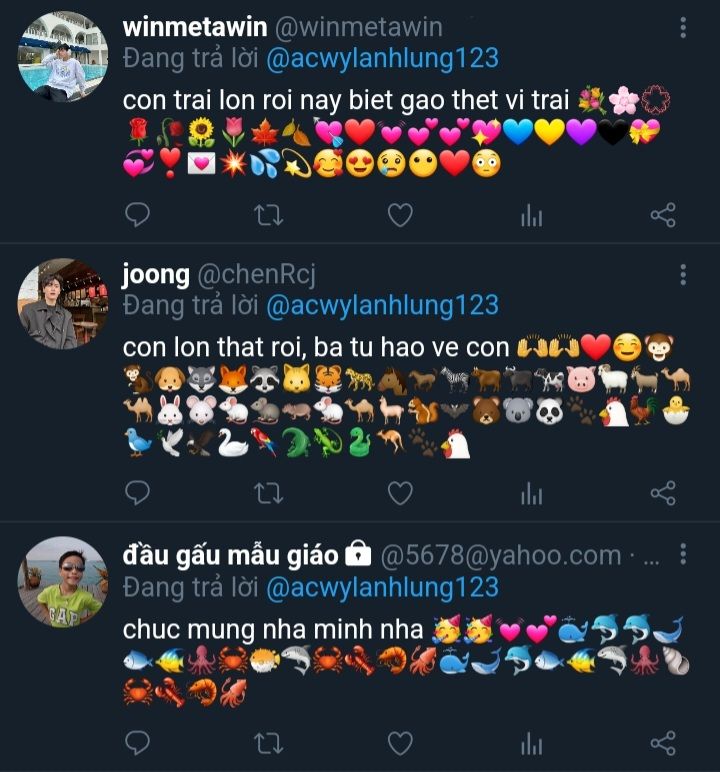Open @acwylanhlung123 link in winmetawin's reply
The height and width of the screenshot is (772, 720).
click(x=382, y=57)
